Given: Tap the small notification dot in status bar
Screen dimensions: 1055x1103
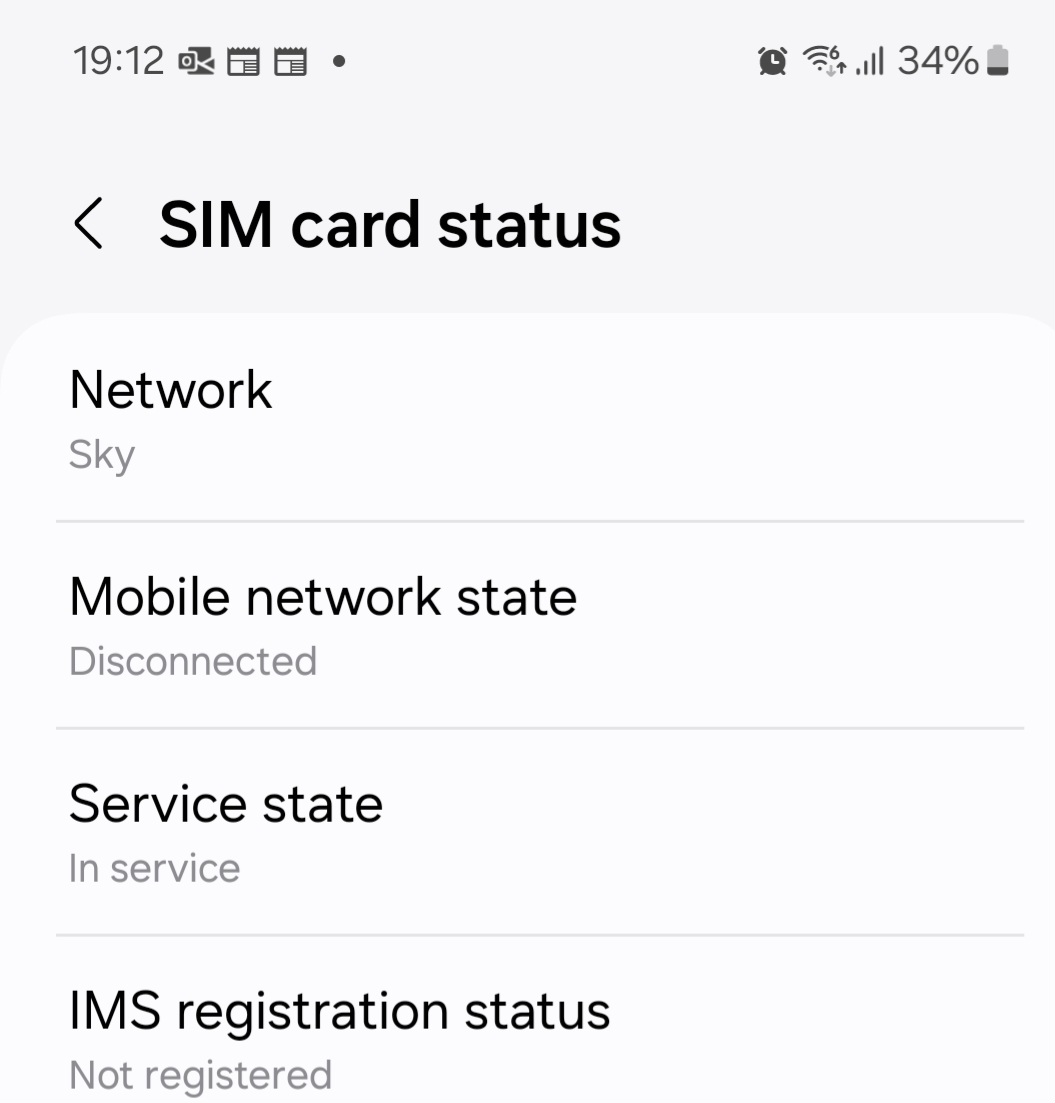Looking at the screenshot, I should (338, 63).
